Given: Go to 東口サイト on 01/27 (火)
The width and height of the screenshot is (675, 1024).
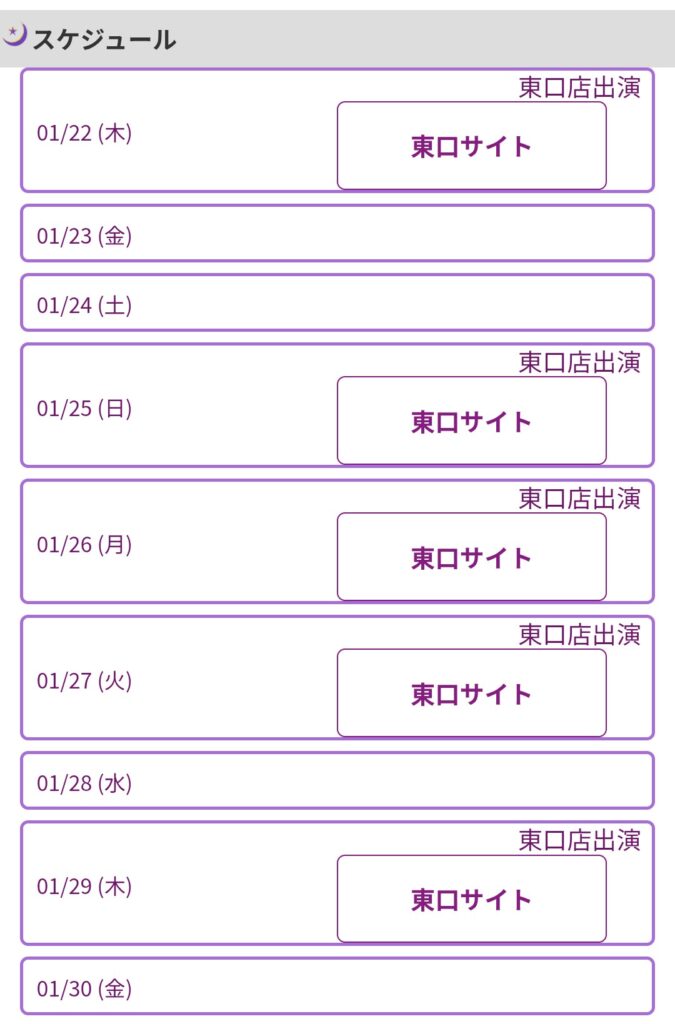Looking at the screenshot, I should [471, 693].
